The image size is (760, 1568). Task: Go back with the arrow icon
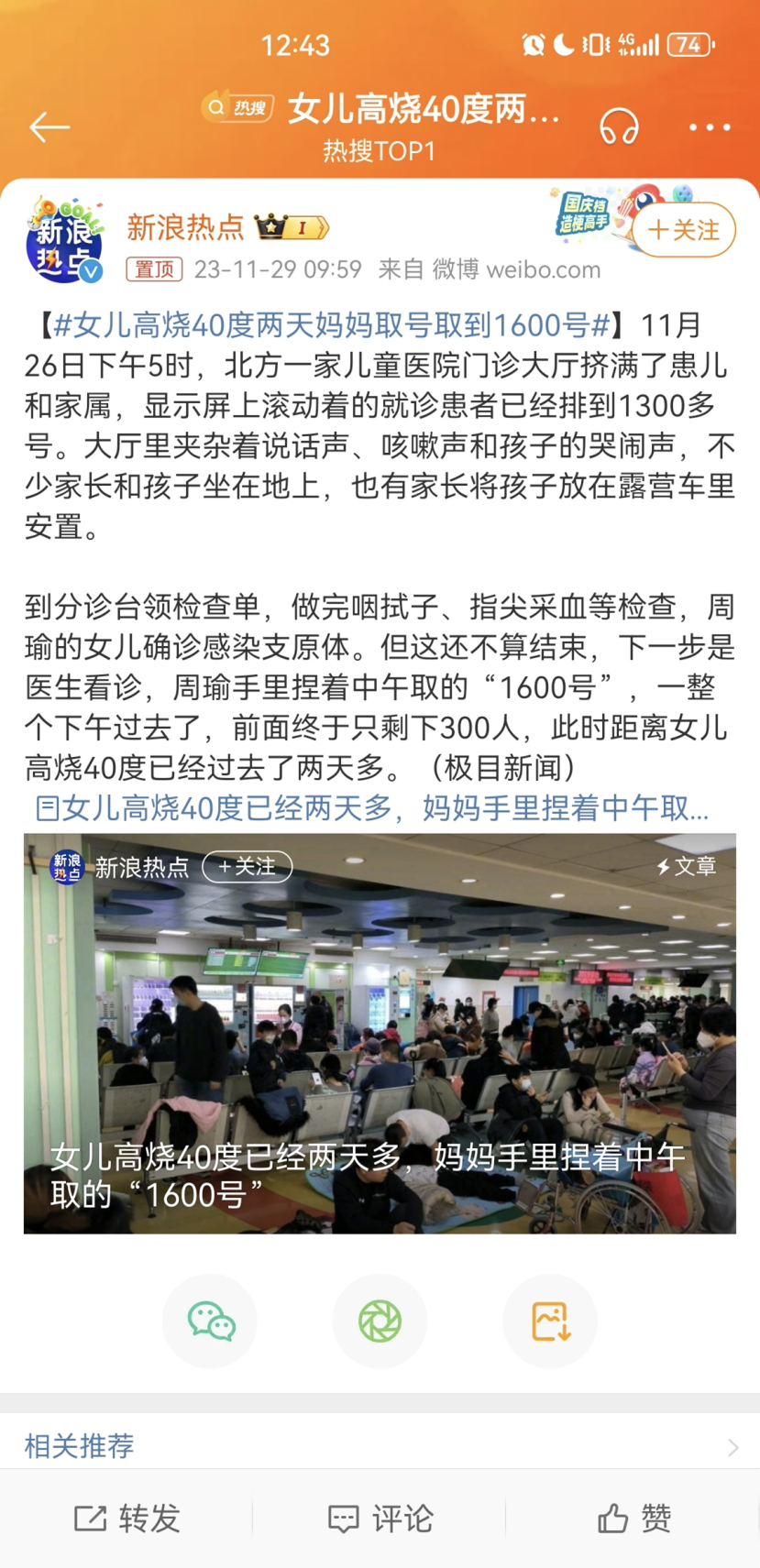(50, 126)
